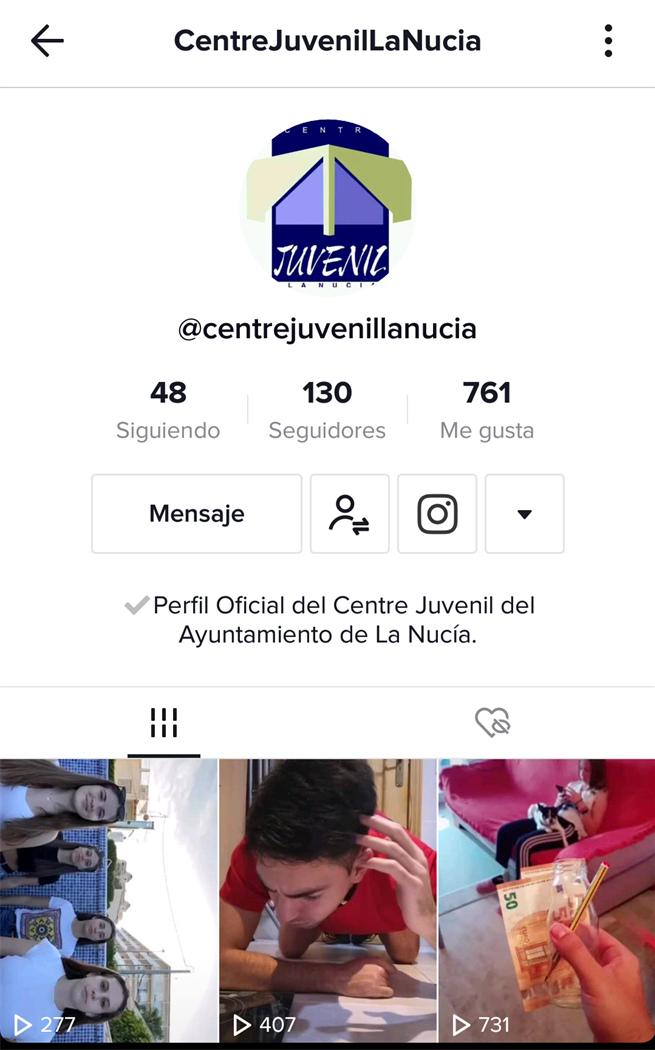Screen dimensions: 655x1050
Task: View the Centre Juvenil profile picture
Action: tap(328, 205)
